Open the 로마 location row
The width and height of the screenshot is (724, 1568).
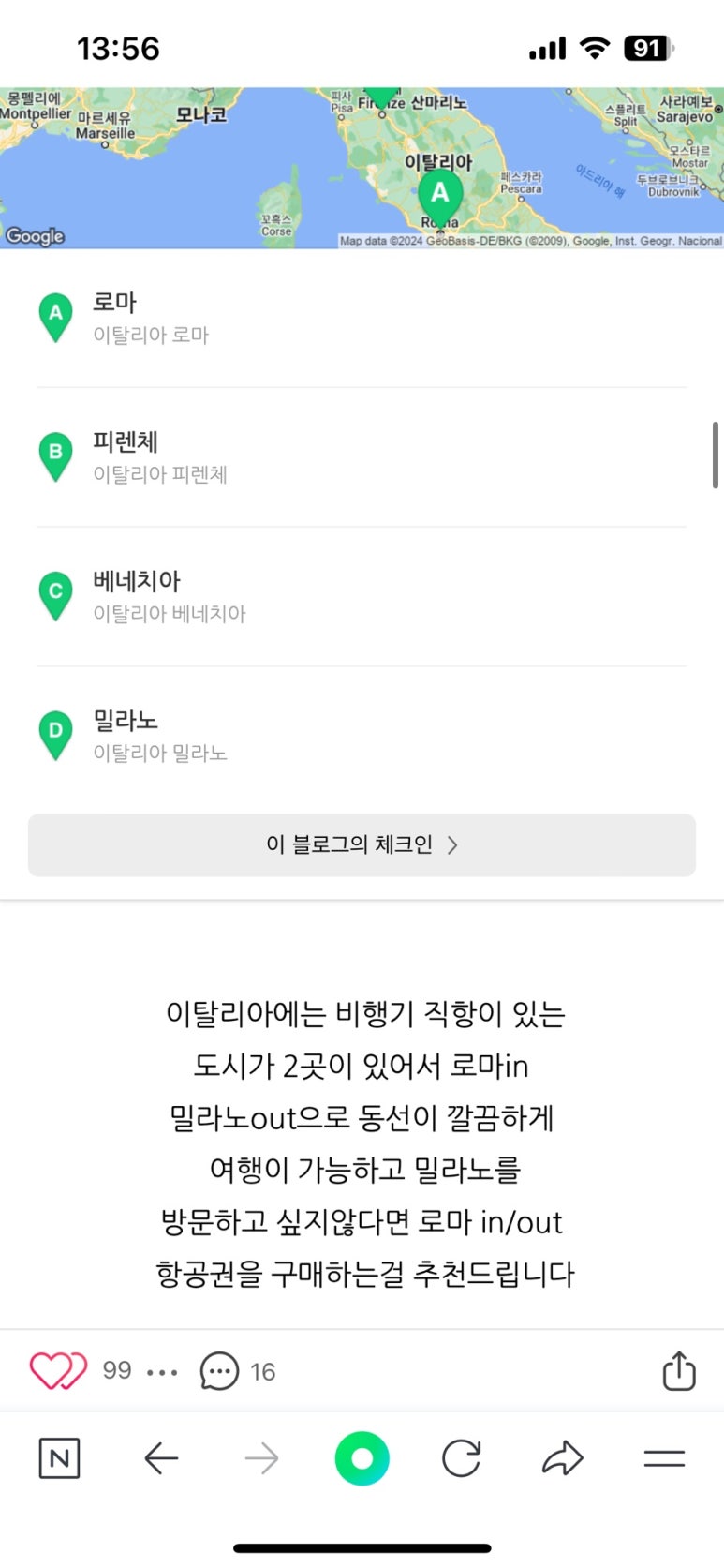(x=362, y=319)
